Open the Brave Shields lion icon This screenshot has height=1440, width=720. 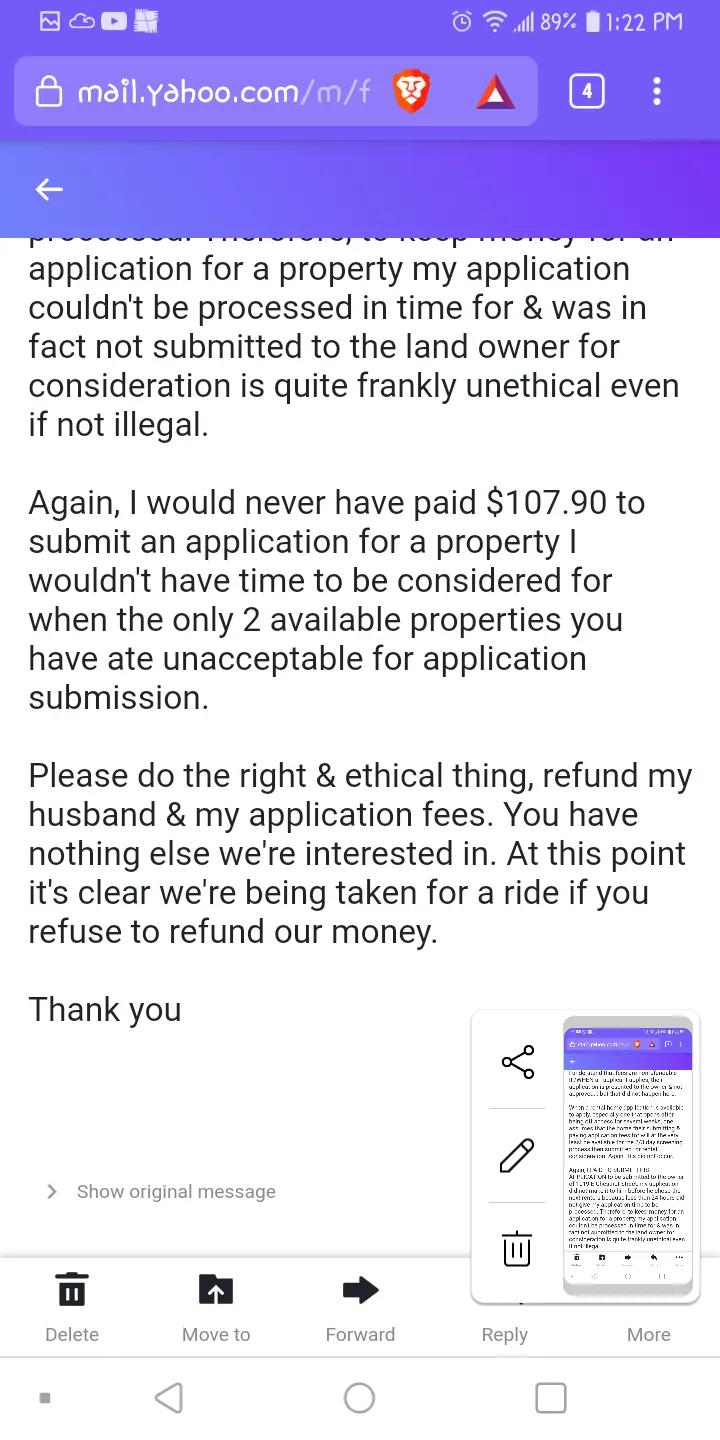tap(411, 94)
